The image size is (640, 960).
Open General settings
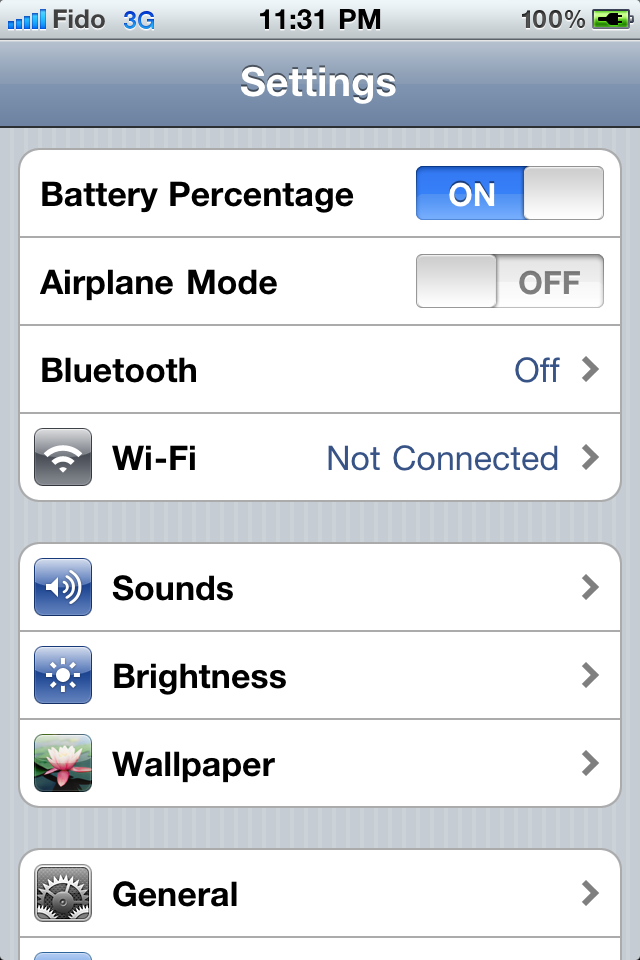320,893
